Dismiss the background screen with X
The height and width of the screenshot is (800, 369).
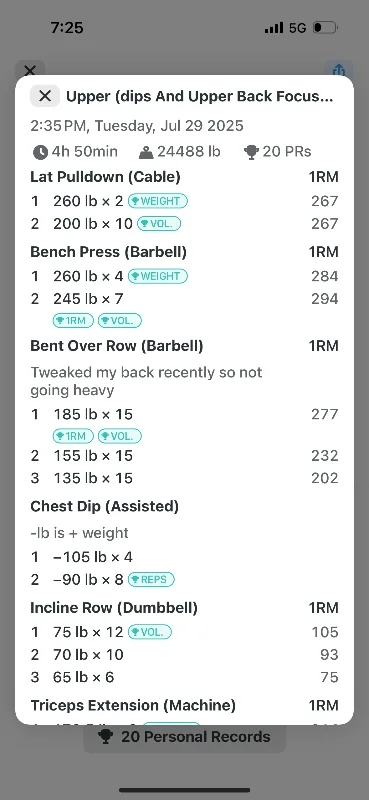tap(30, 70)
